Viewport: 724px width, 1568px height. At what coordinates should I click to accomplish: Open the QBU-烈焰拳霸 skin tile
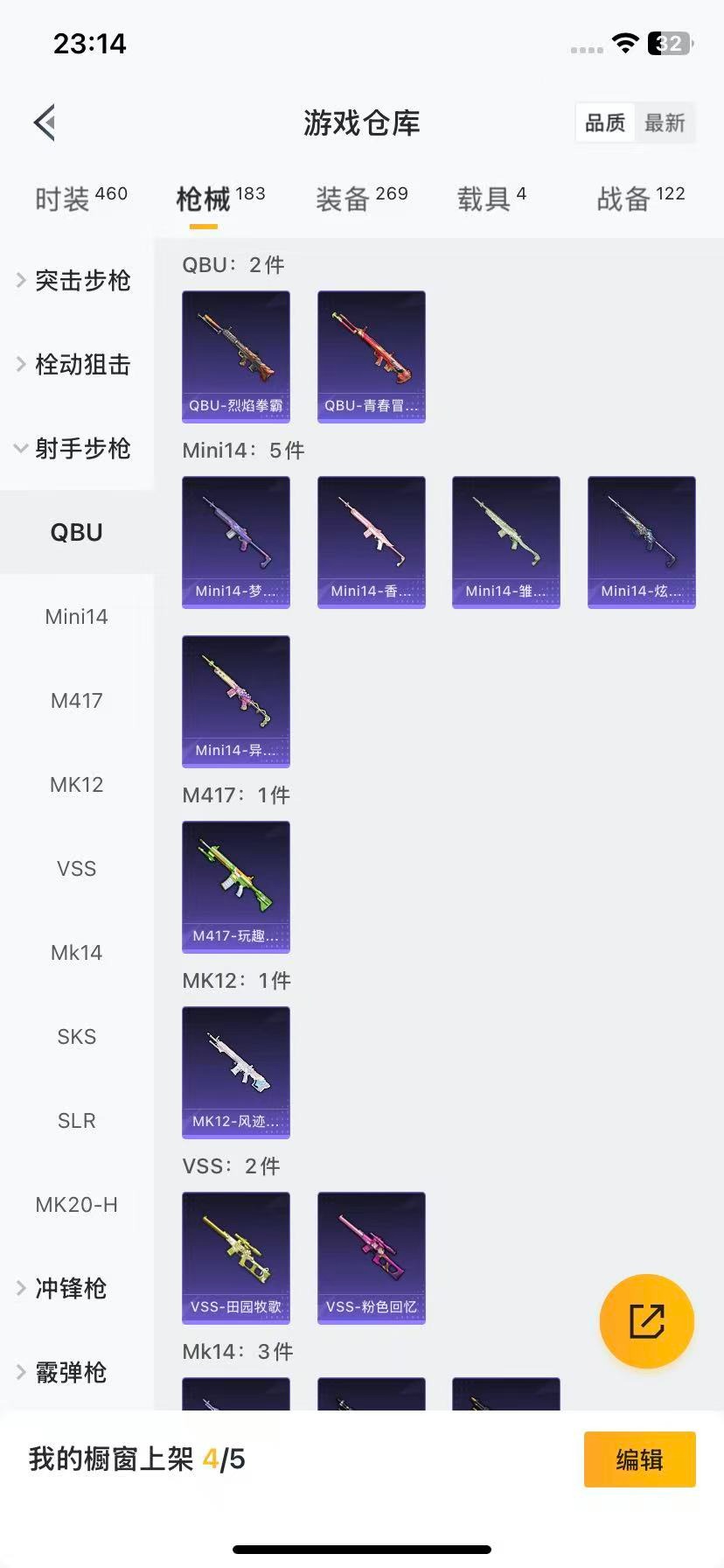pos(236,357)
